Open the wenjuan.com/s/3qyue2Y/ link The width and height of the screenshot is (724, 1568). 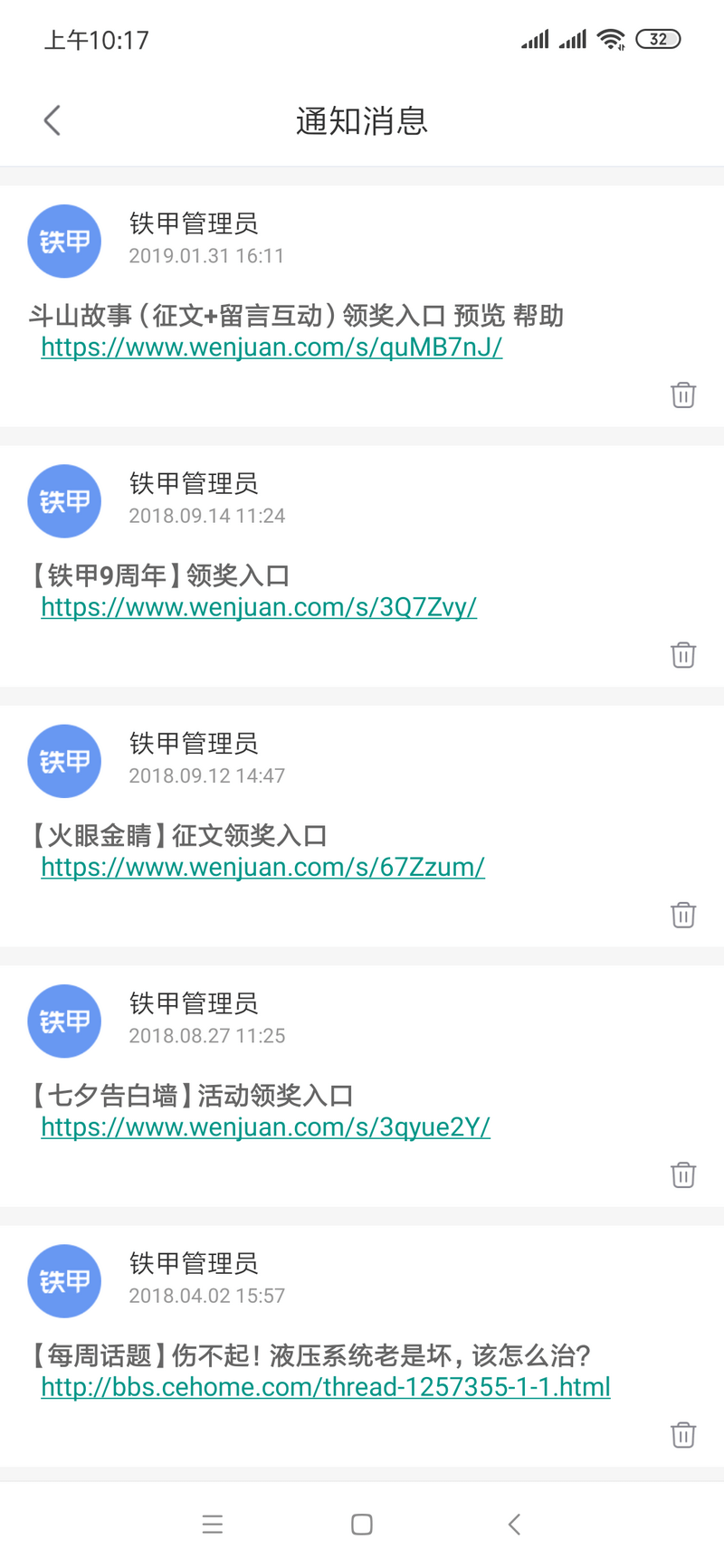pyautogui.click(x=265, y=1127)
